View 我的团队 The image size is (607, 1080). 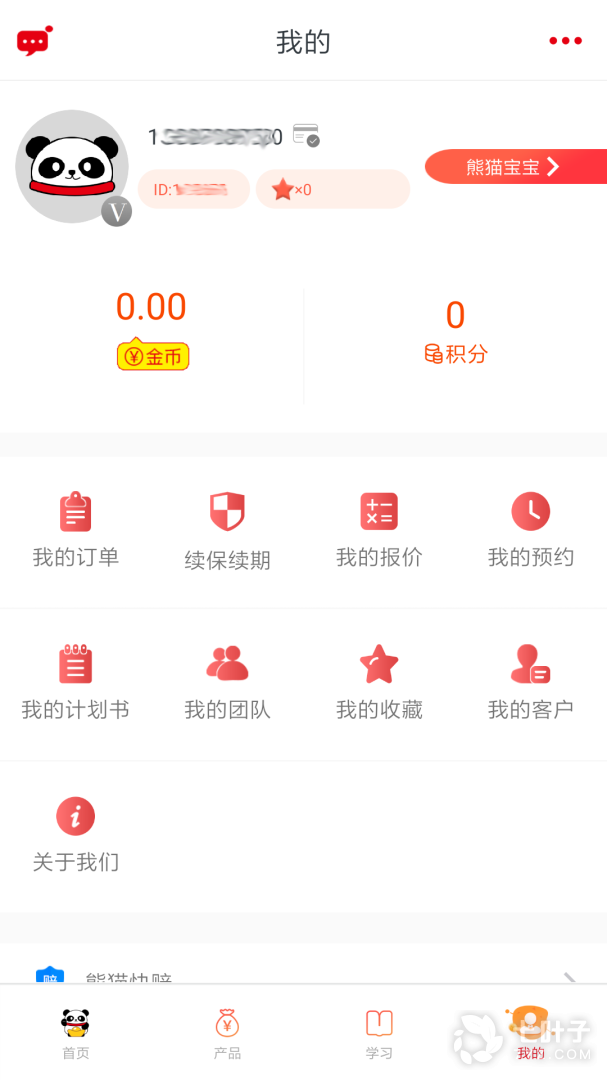point(227,684)
